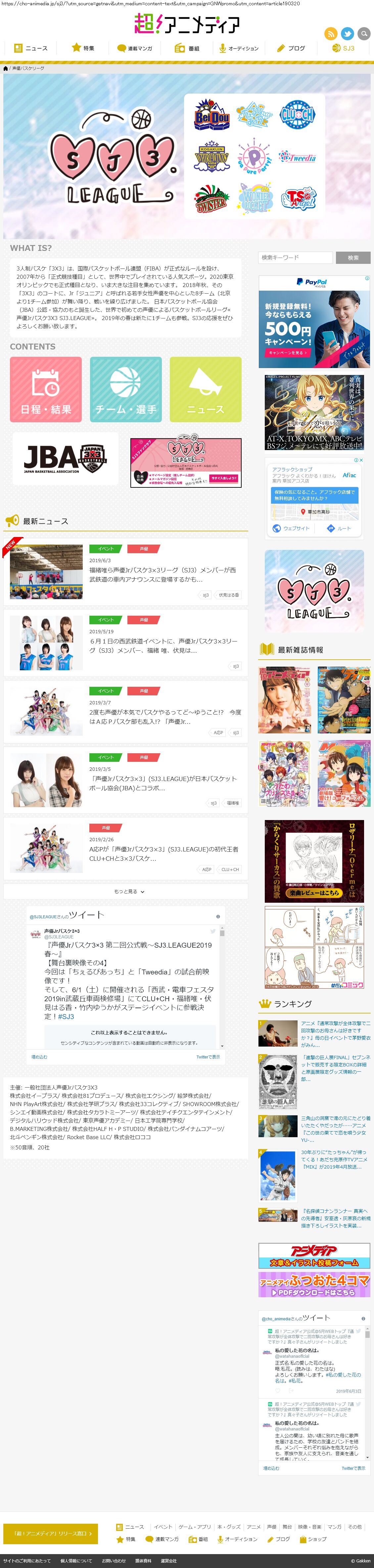
Task: Open the header search magnifier icon
Action: pos(364,34)
